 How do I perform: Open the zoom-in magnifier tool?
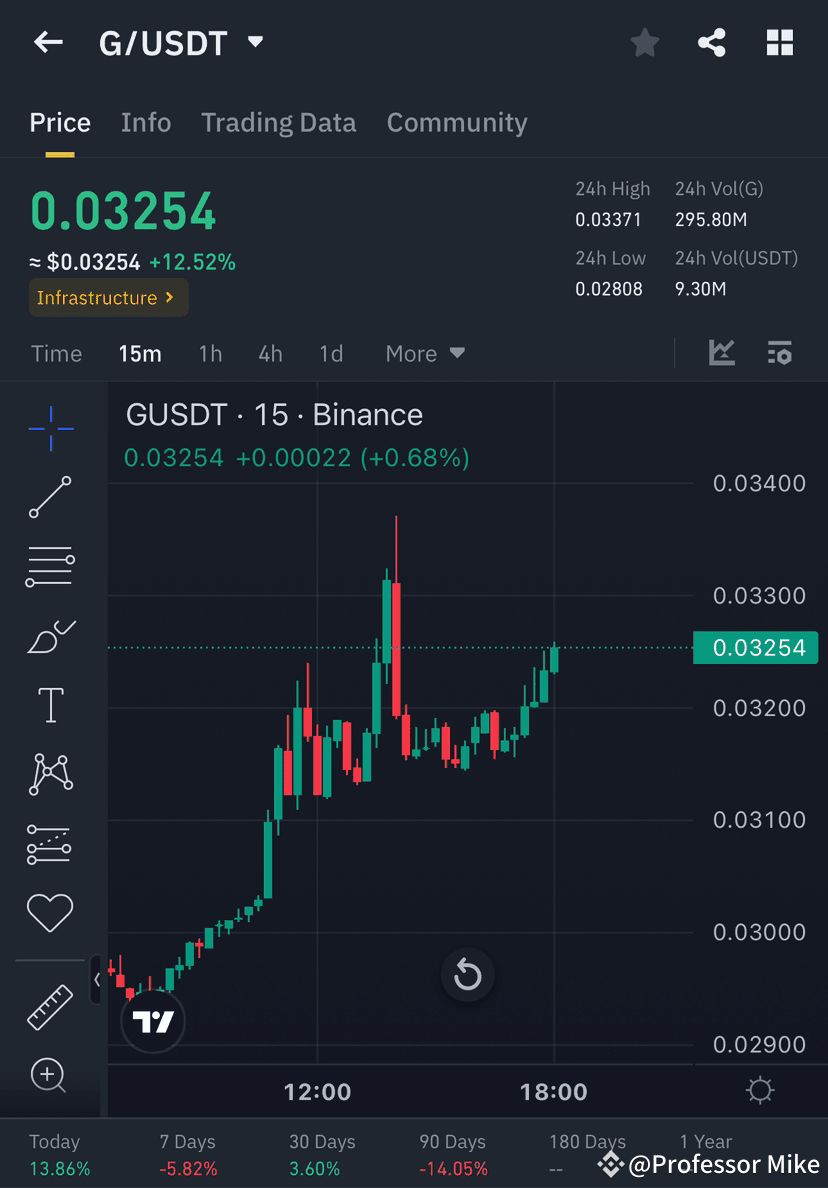coord(49,1076)
